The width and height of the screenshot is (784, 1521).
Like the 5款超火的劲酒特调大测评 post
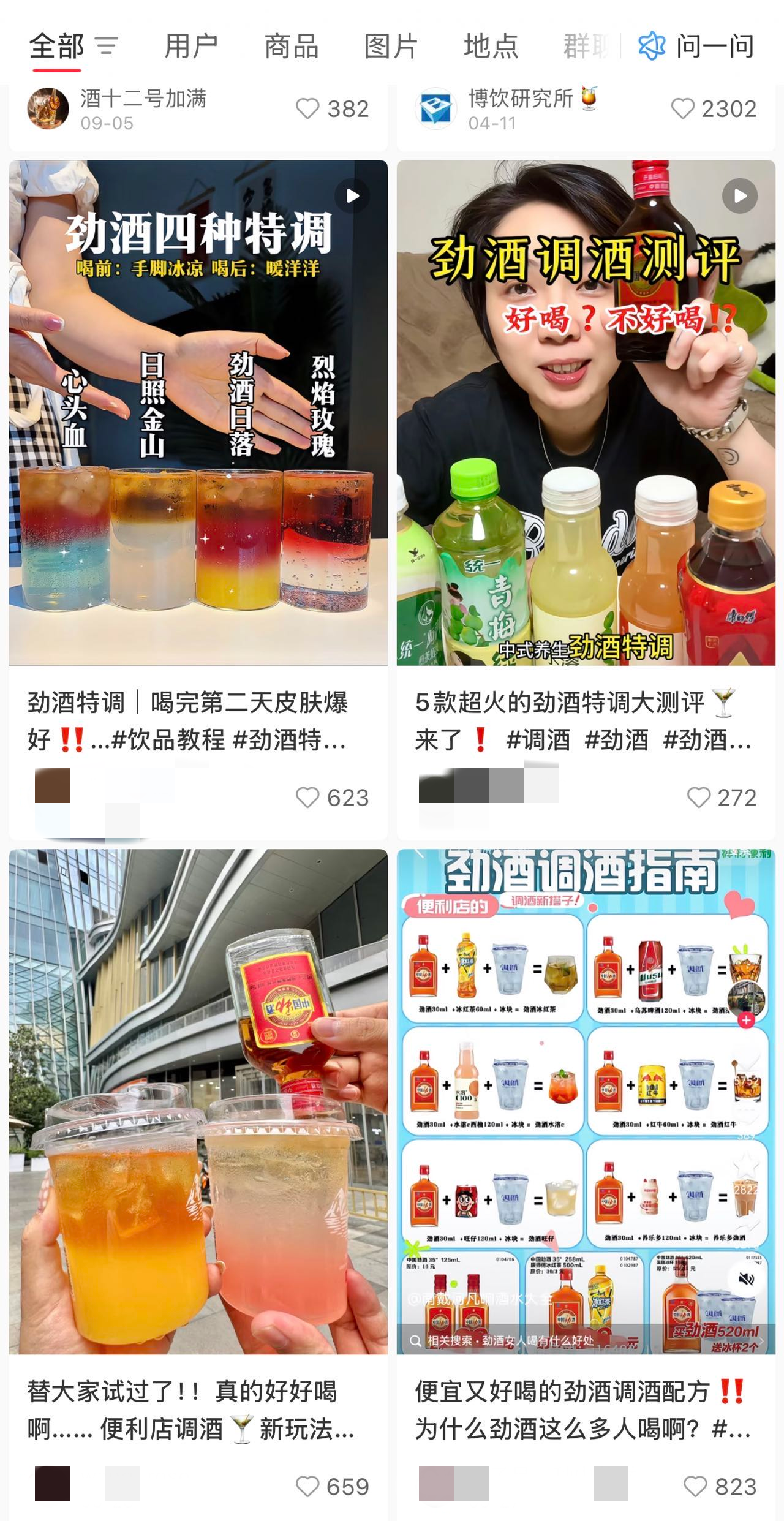(699, 798)
